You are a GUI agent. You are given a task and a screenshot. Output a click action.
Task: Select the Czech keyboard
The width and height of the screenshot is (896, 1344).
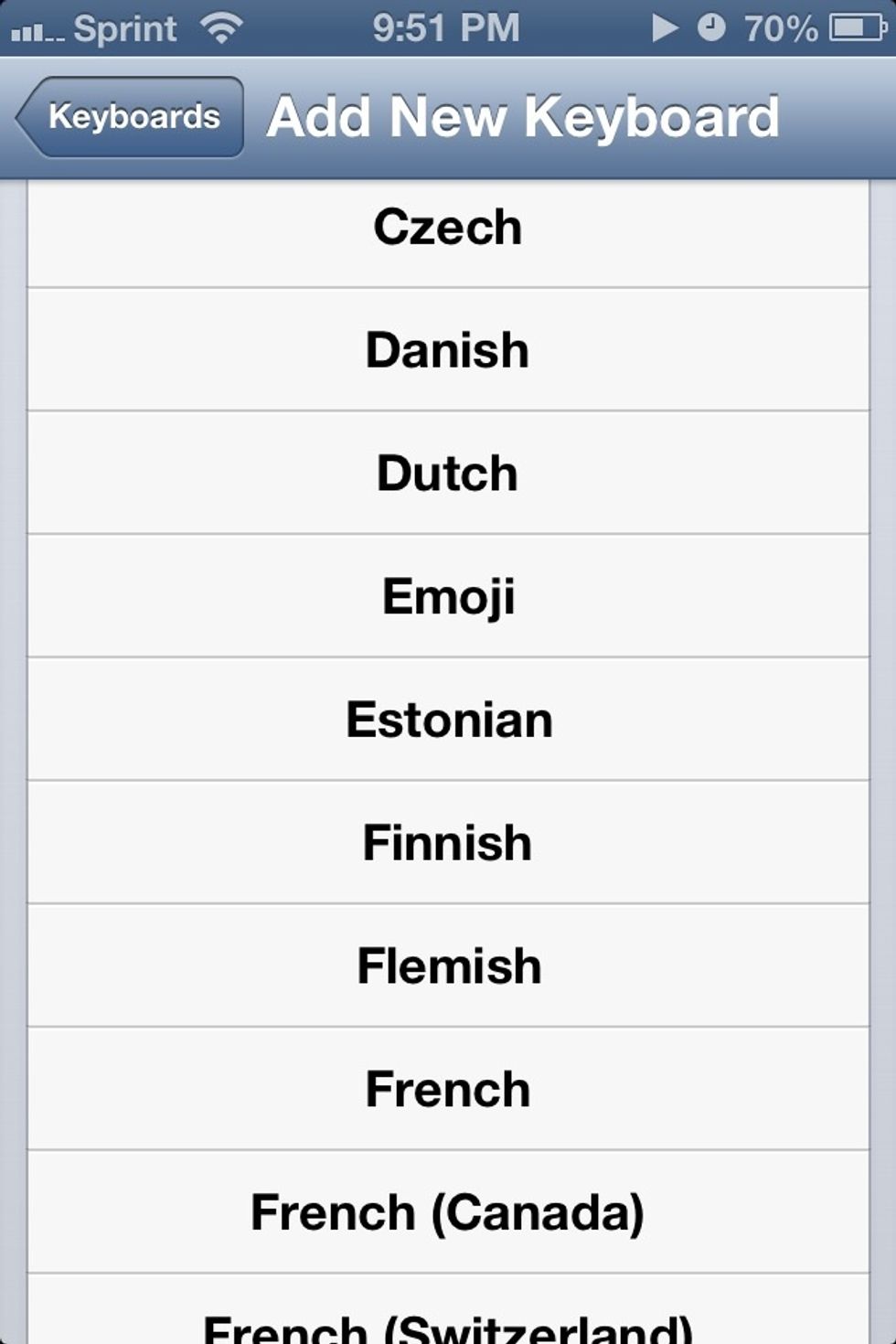coord(447,228)
